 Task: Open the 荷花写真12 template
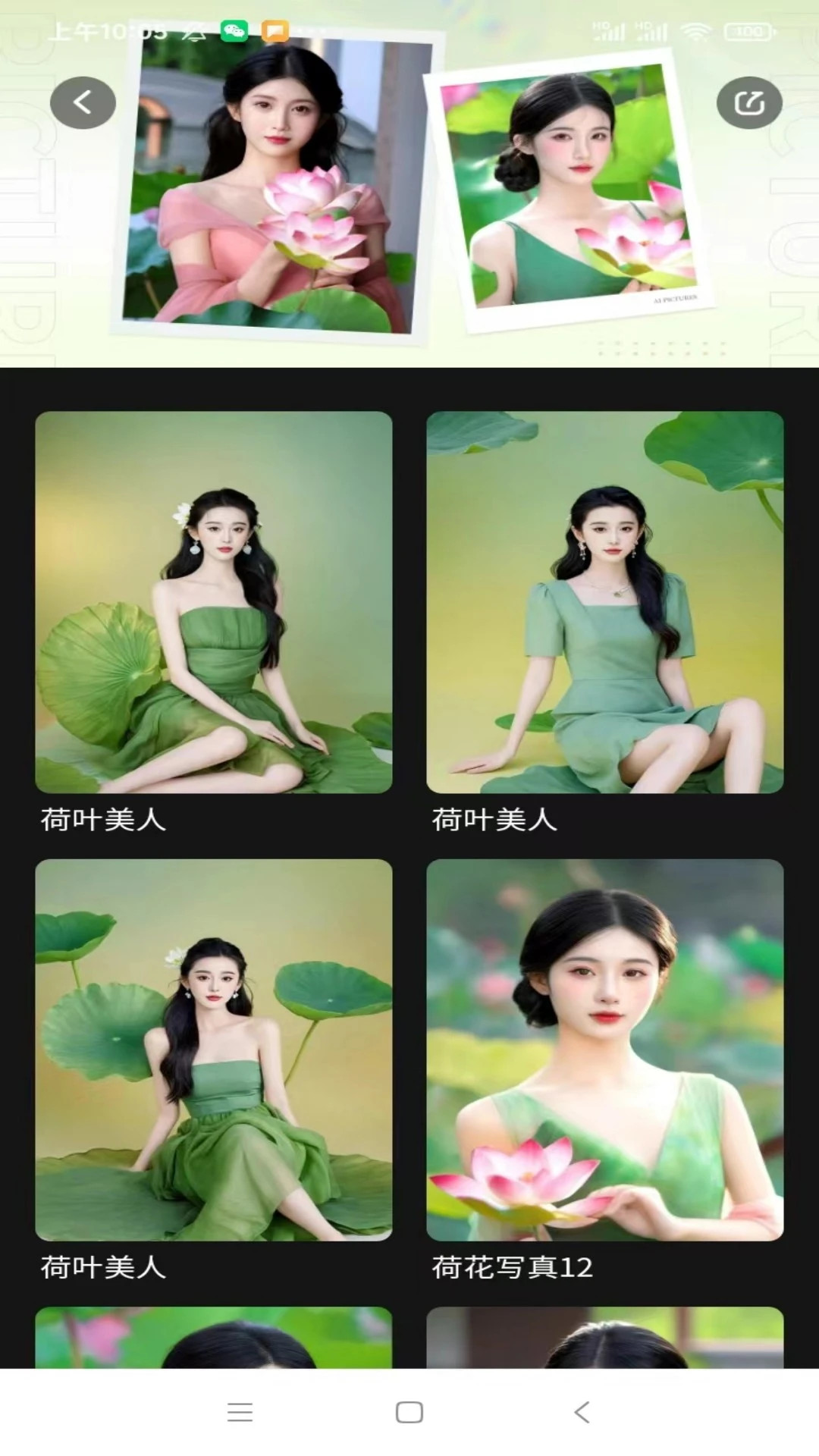click(x=604, y=1050)
